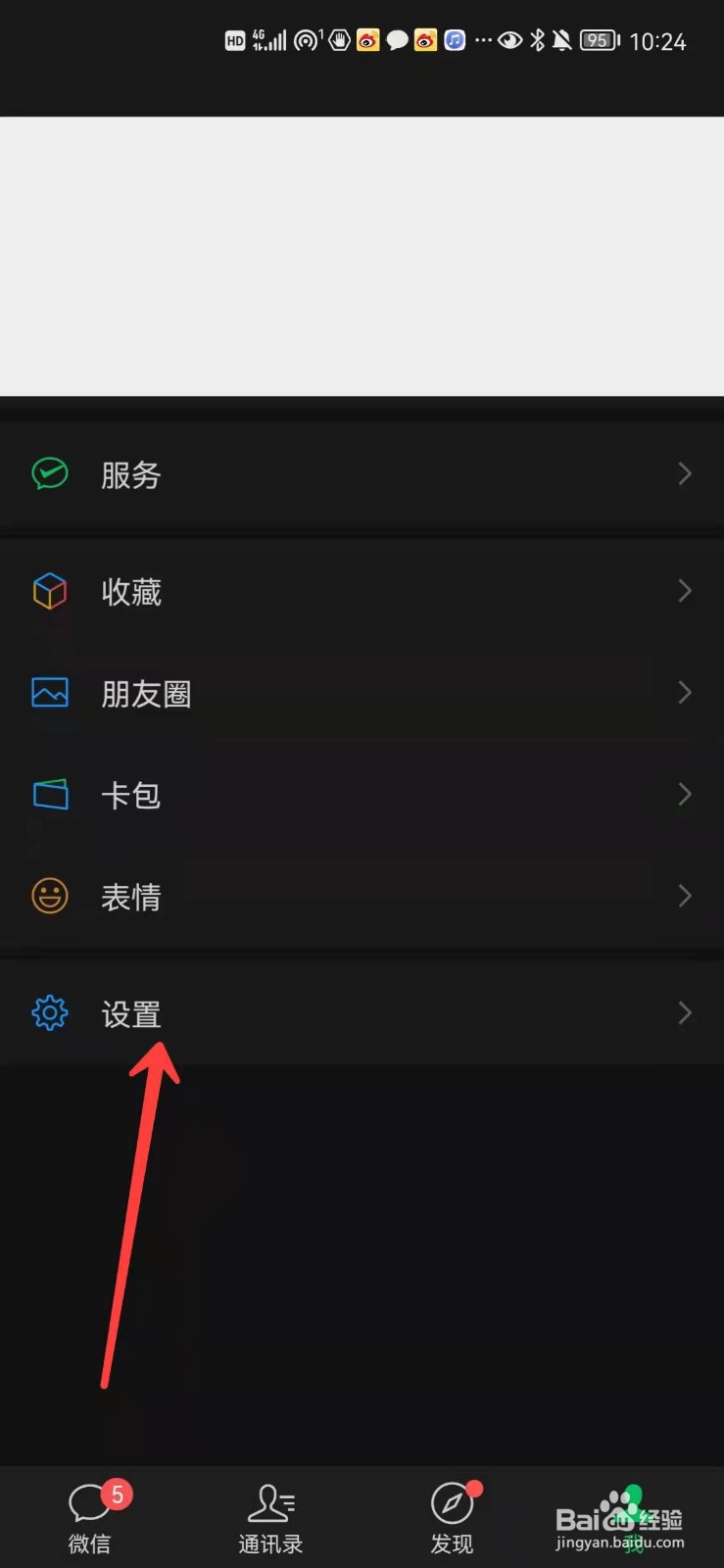Expand the 收藏 row chevron
This screenshot has height=1568, width=724.
685,591
